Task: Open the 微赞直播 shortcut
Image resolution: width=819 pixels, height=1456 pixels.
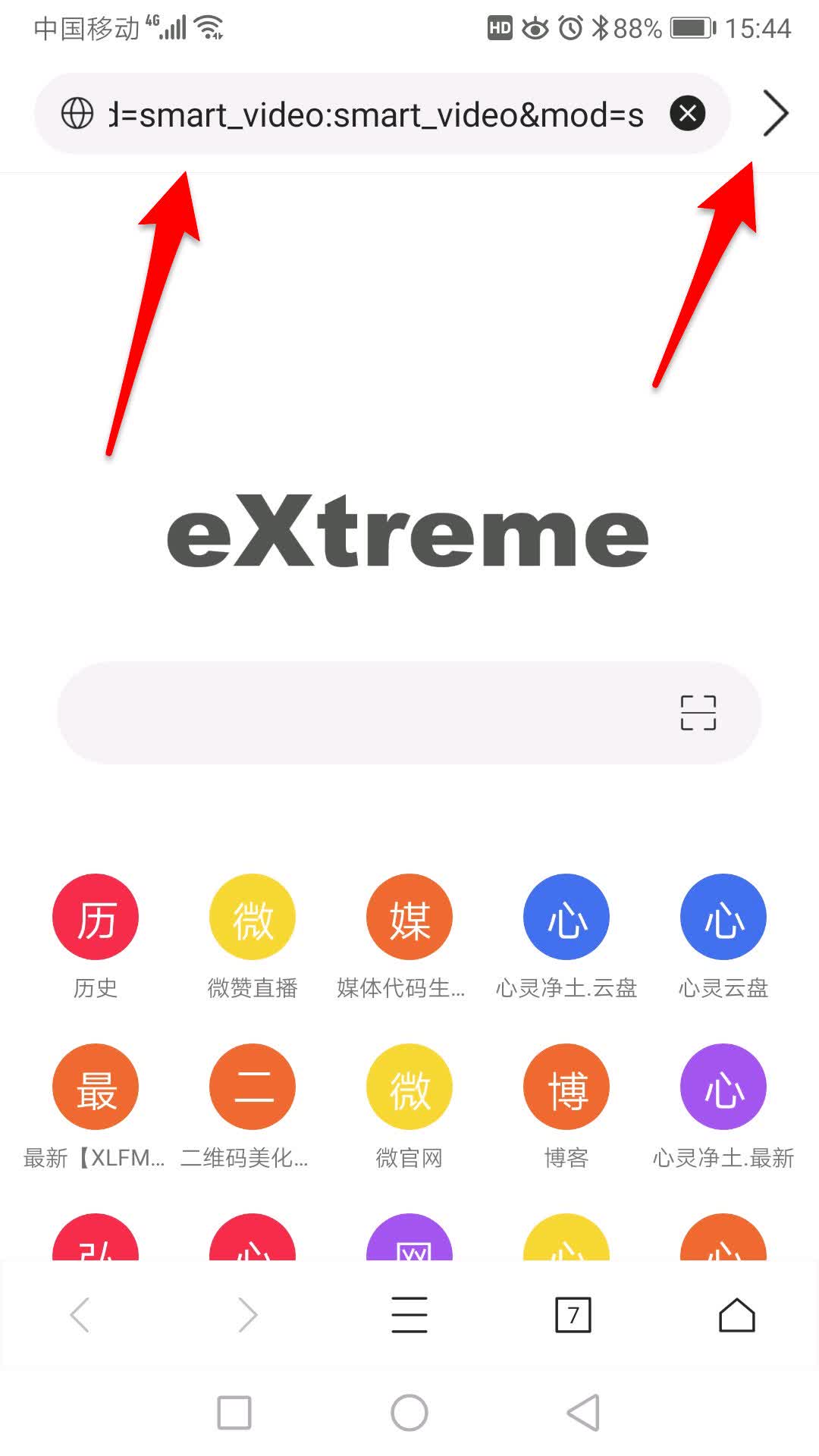Action: point(253,918)
